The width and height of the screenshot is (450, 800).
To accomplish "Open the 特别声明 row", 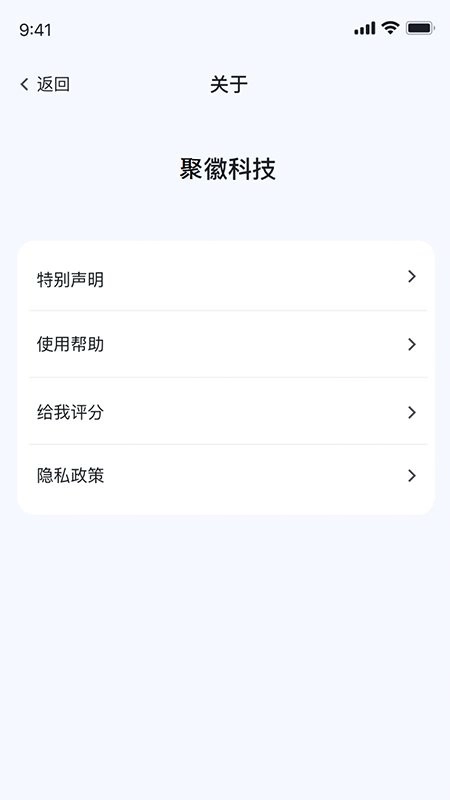I will click(x=226, y=277).
